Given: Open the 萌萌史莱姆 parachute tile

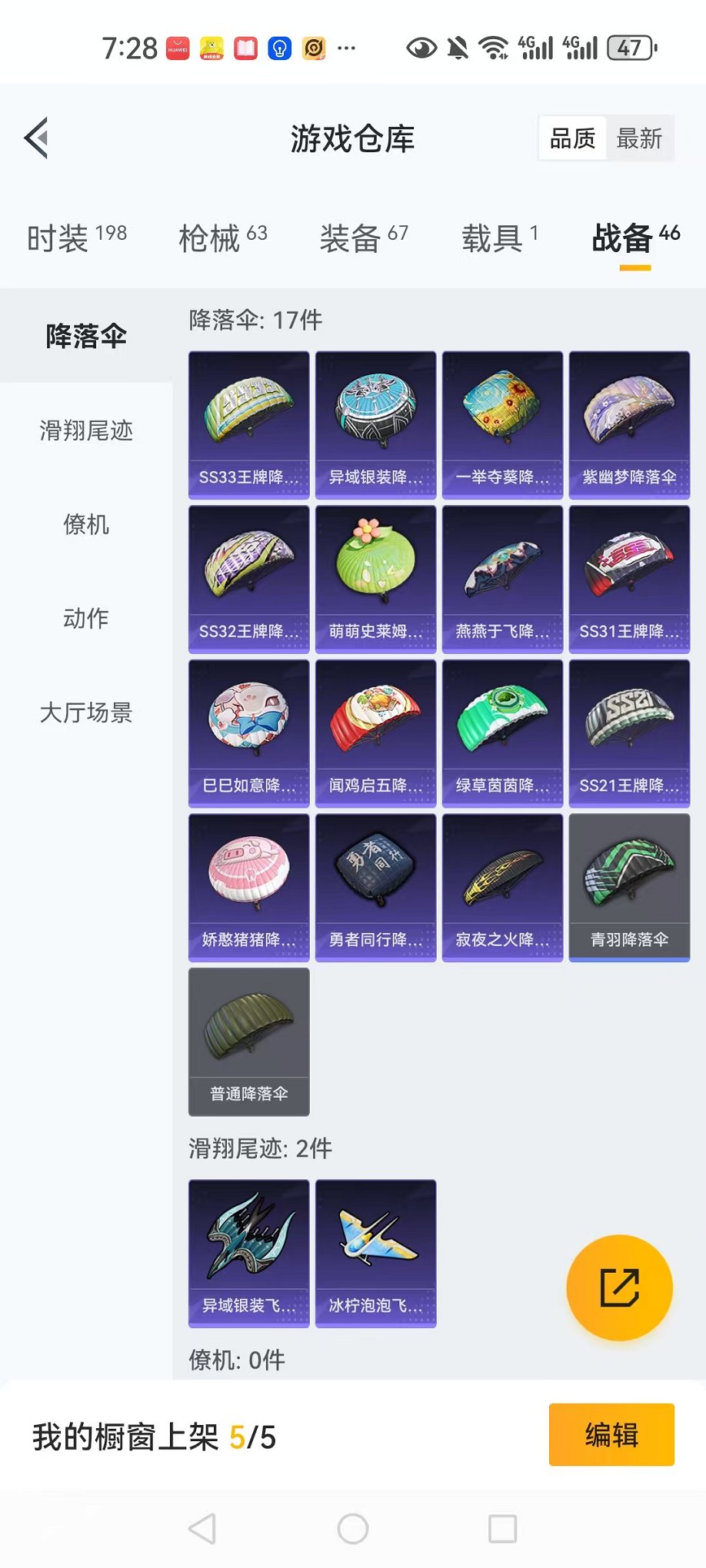Looking at the screenshot, I should (x=376, y=580).
